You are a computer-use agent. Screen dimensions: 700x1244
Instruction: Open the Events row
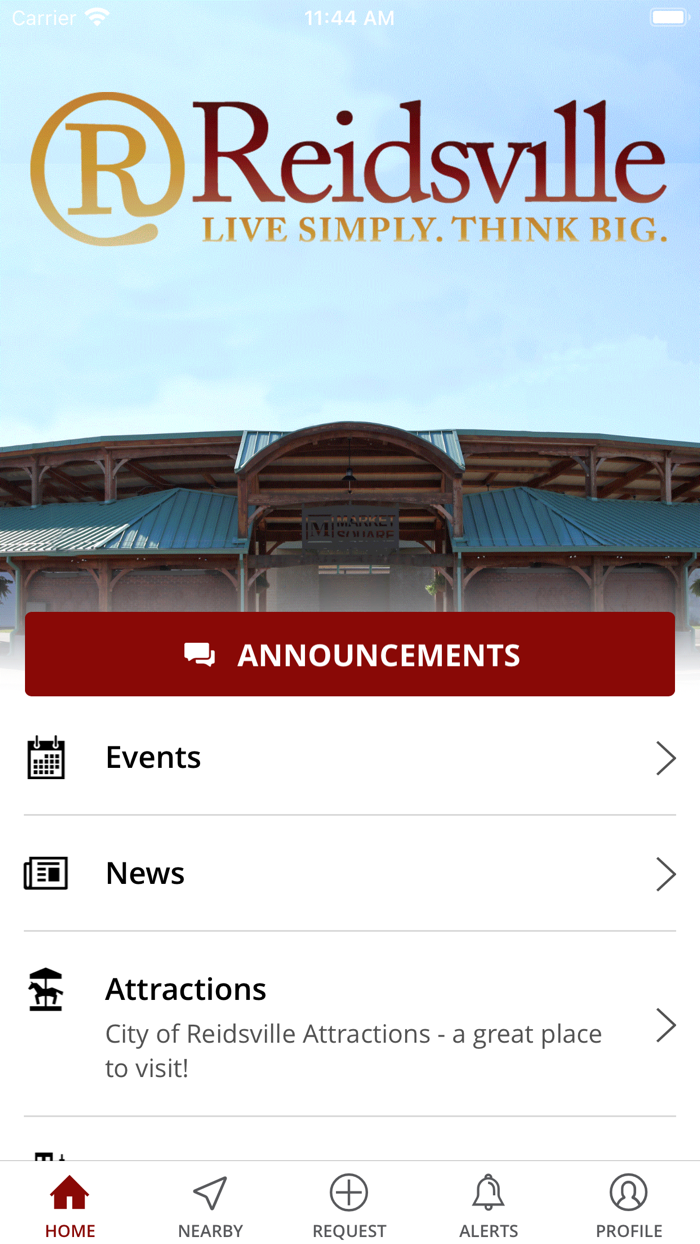pos(350,758)
